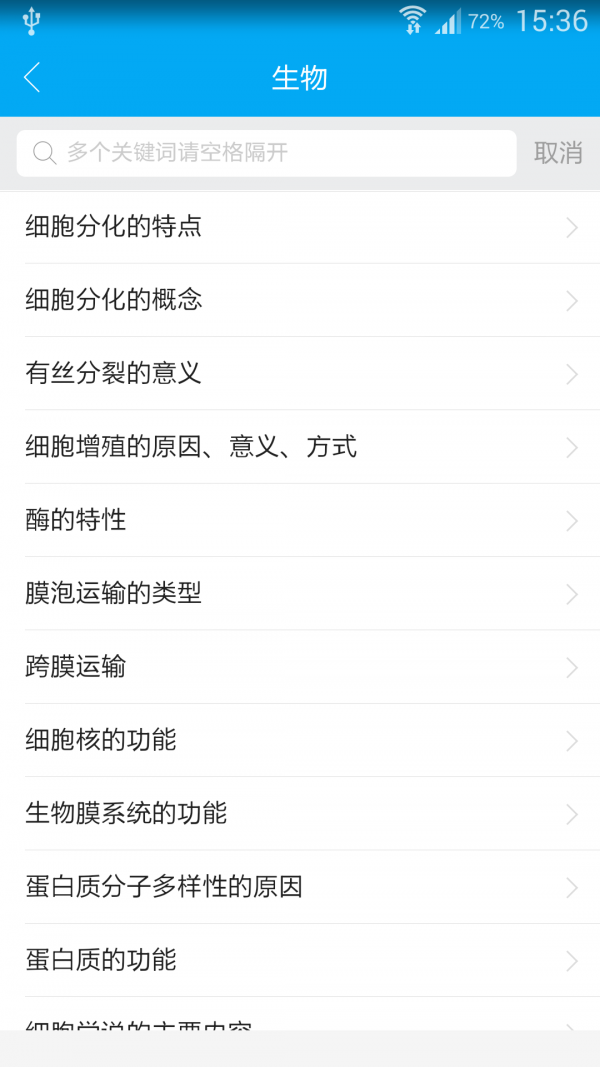This screenshot has height=1067, width=600.
Task: Go back using the top-left arrow
Action: tap(32, 78)
